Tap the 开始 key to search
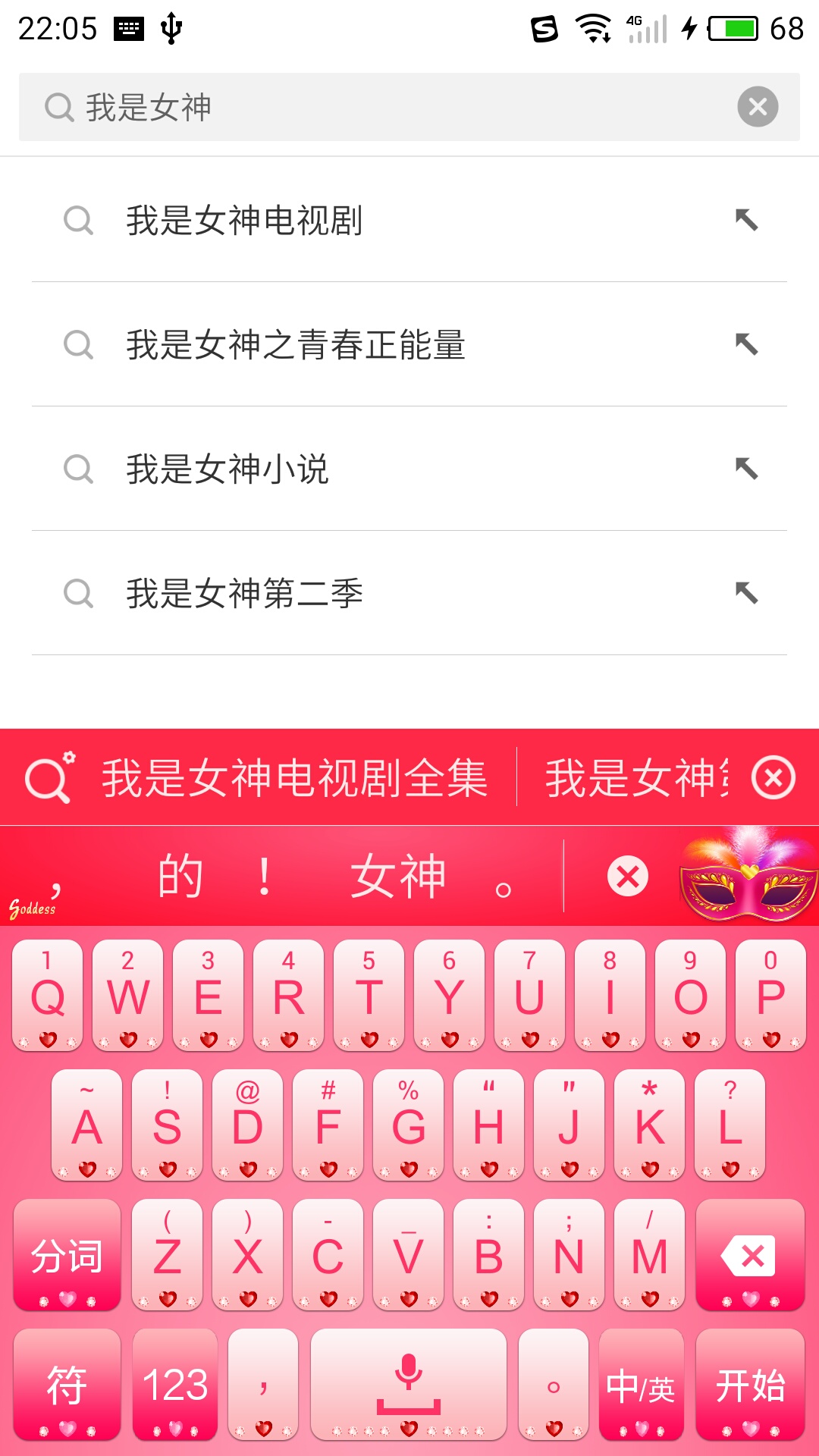Image resolution: width=819 pixels, height=1456 pixels. pyautogui.click(x=750, y=1385)
